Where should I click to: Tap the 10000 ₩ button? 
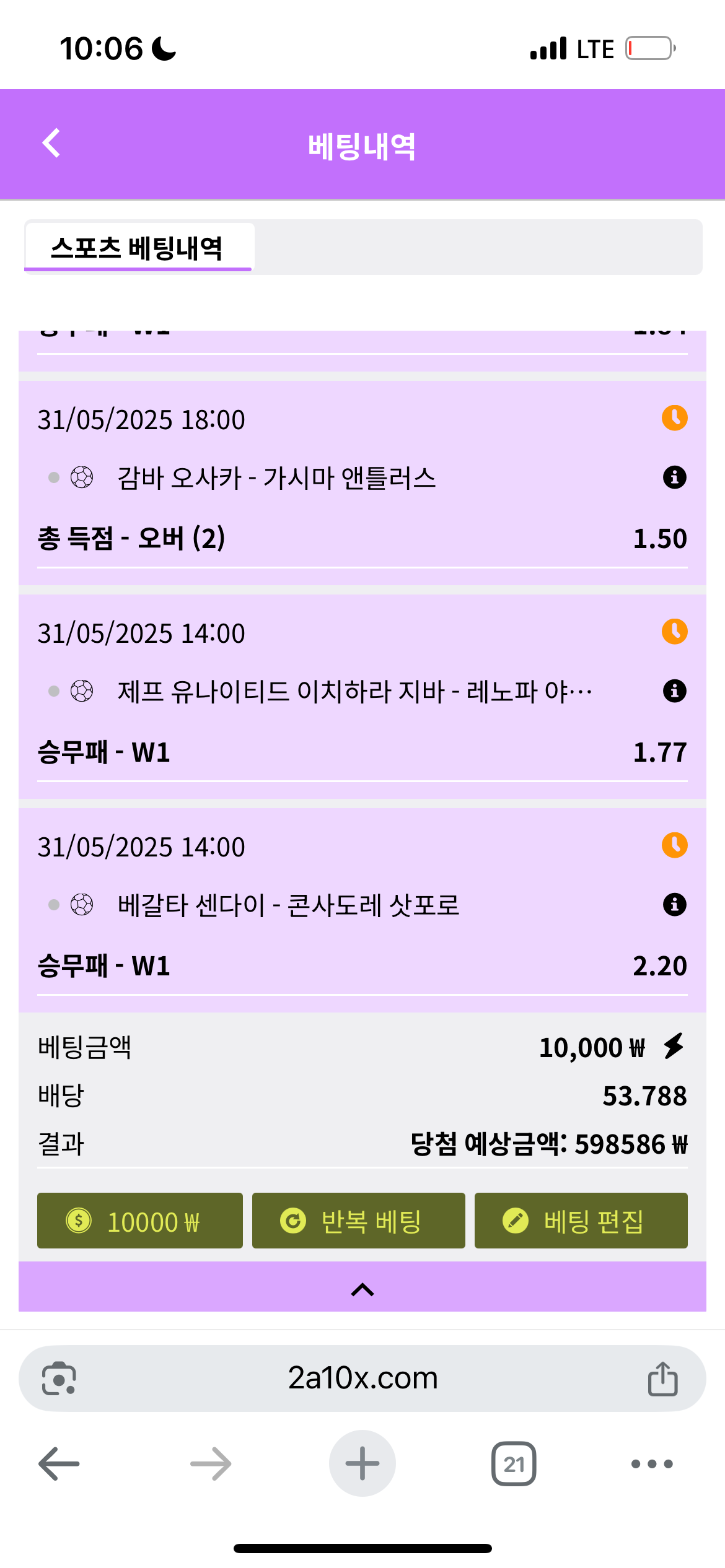pyautogui.click(x=140, y=1221)
